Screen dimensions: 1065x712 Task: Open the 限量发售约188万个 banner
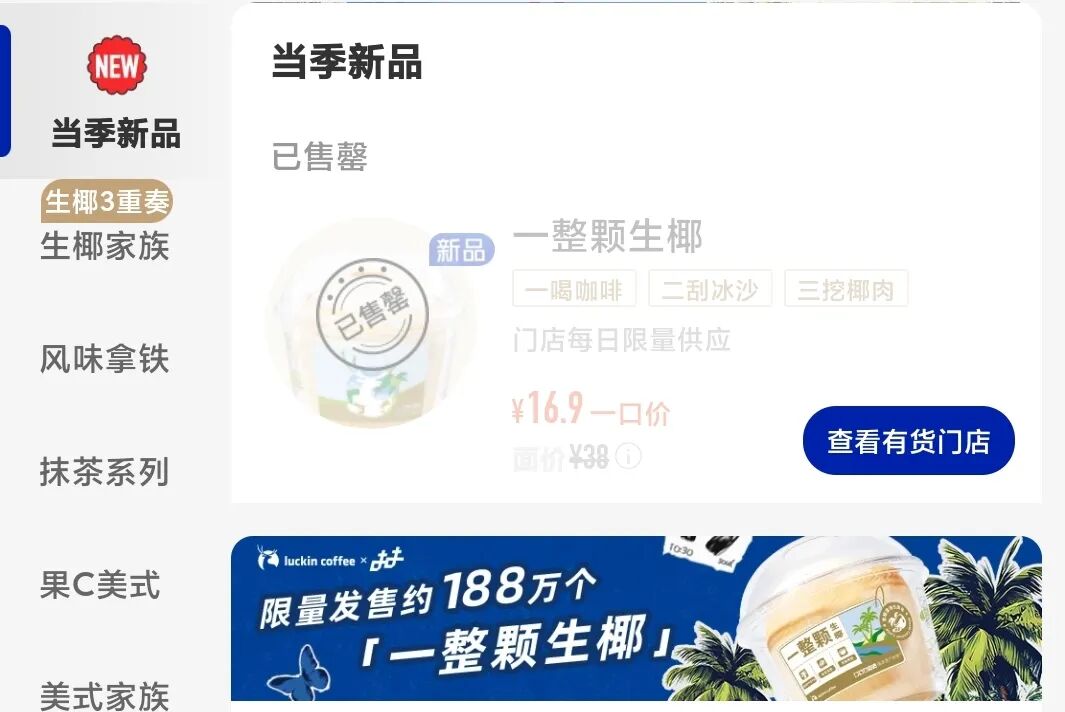636,618
